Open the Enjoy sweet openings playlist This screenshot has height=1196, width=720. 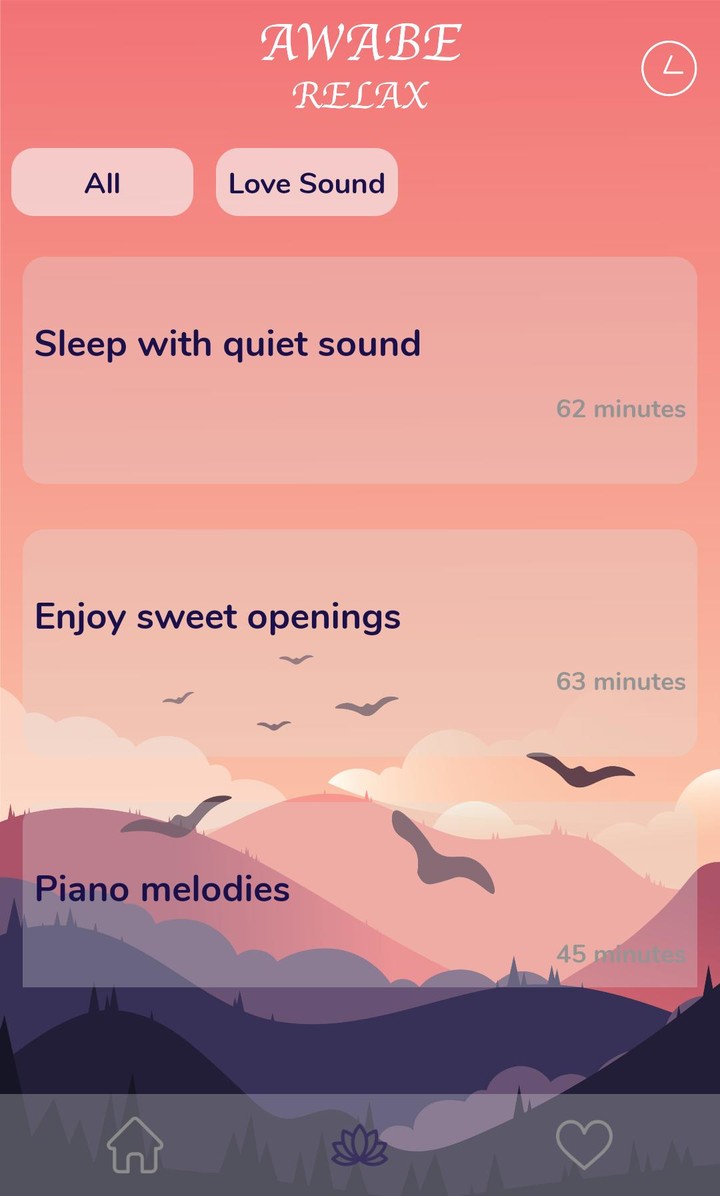[x=360, y=640]
